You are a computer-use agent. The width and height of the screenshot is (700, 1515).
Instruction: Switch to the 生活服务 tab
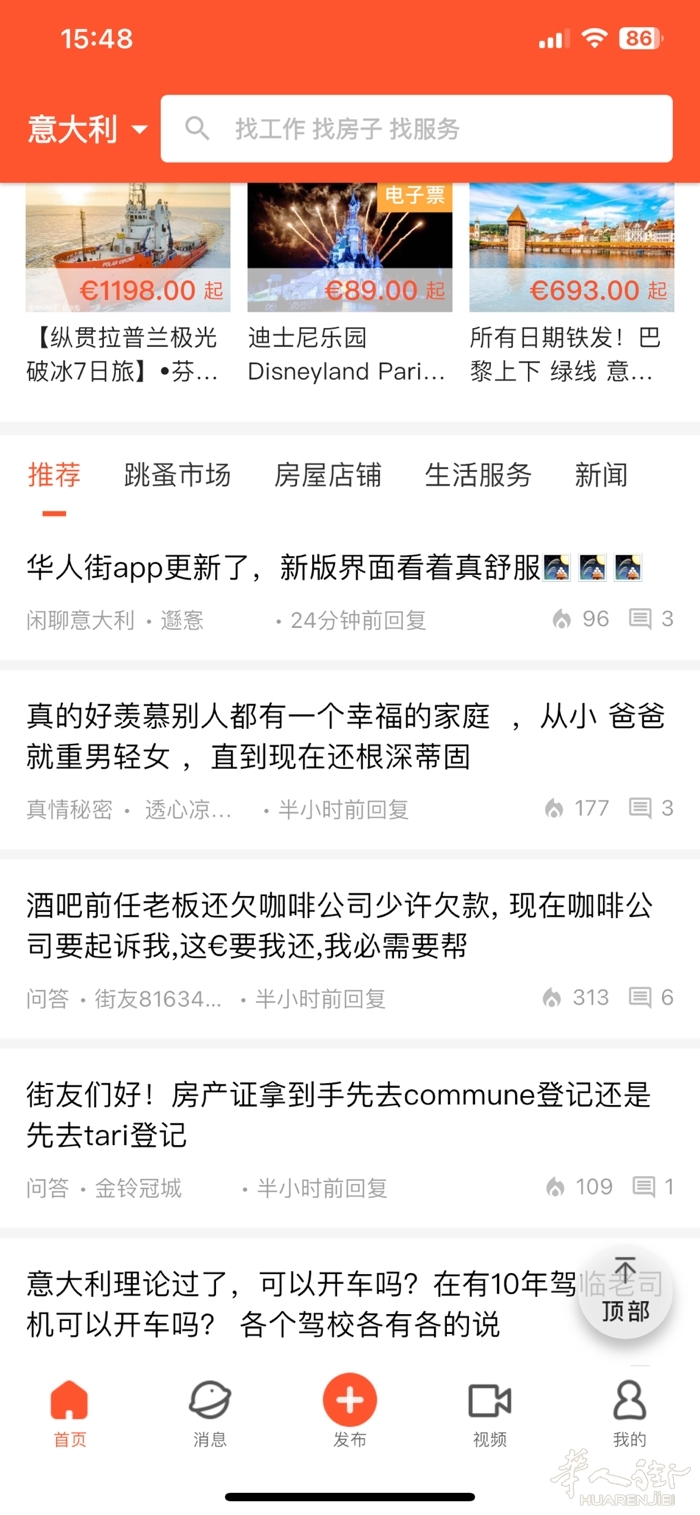tap(478, 475)
